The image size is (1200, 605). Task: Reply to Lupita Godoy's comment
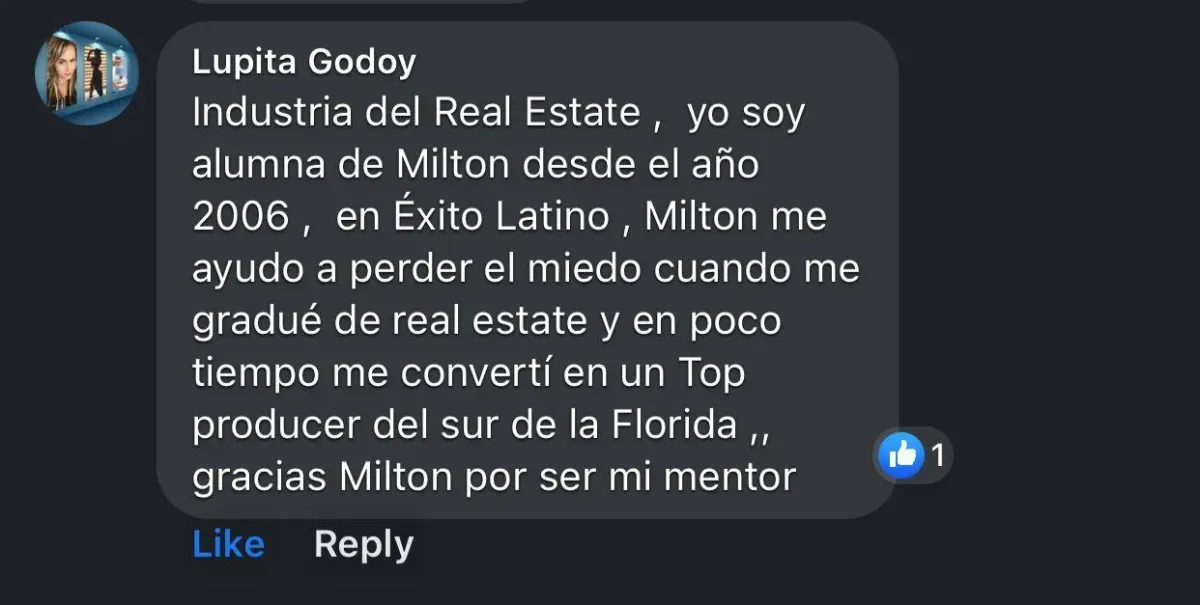click(363, 545)
